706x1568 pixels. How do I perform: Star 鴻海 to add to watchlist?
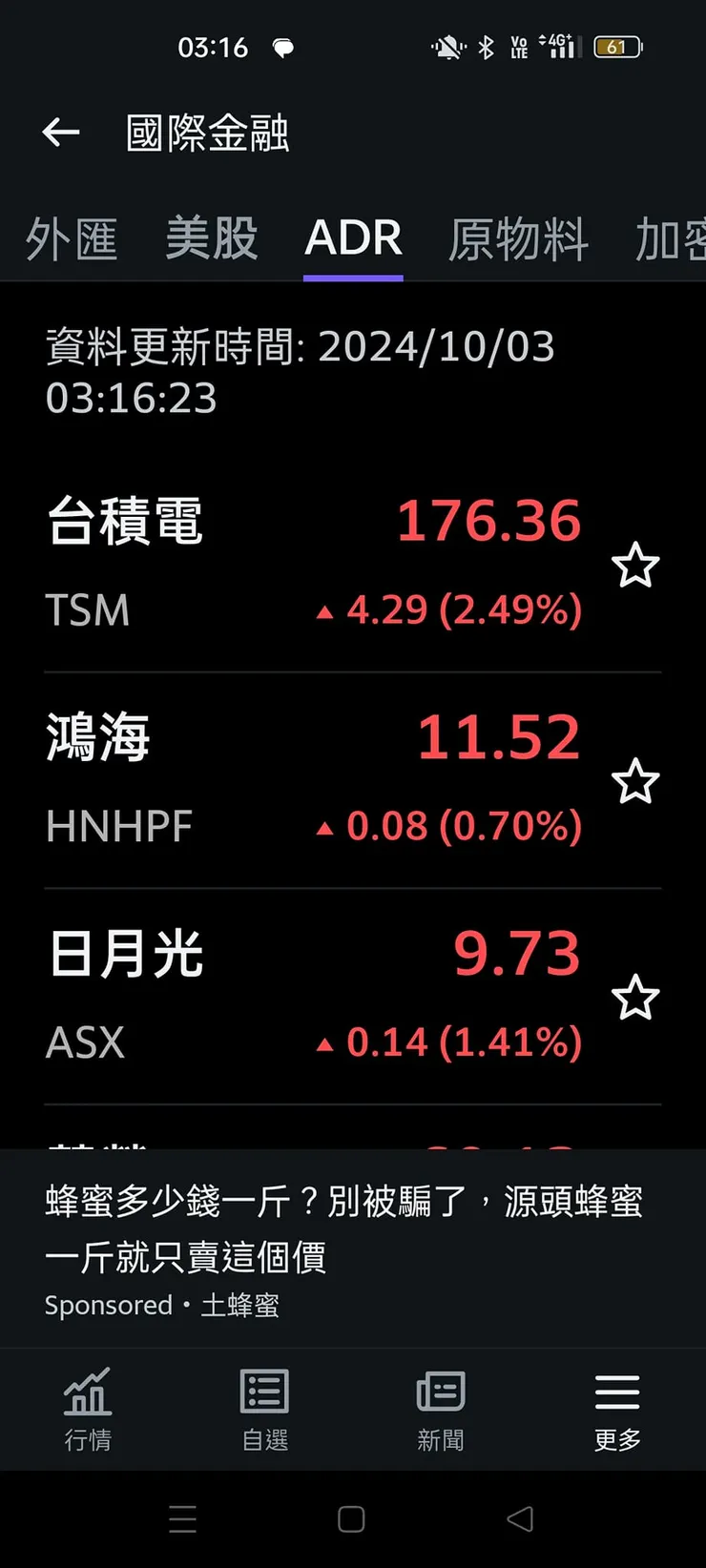point(635,782)
